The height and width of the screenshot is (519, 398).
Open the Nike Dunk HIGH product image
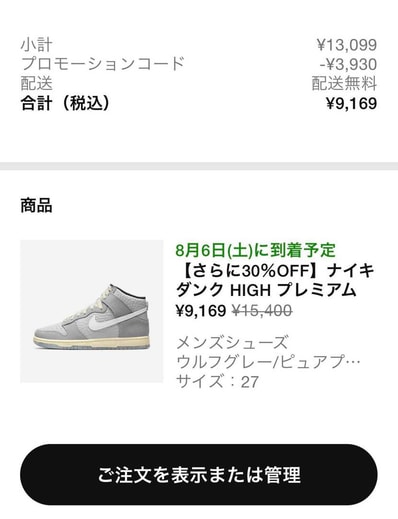click(x=92, y=311)
